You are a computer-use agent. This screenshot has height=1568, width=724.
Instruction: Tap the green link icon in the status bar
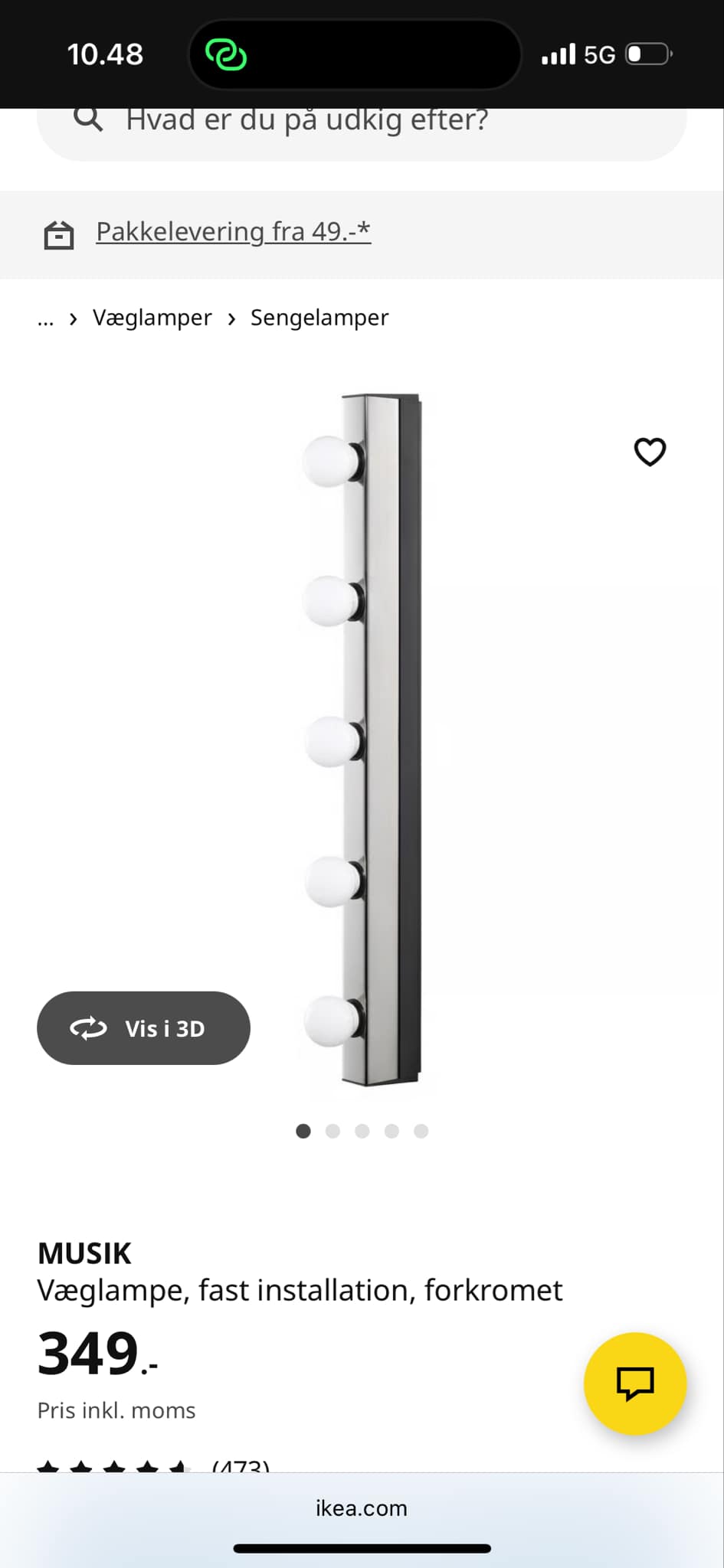pos(226,54)
